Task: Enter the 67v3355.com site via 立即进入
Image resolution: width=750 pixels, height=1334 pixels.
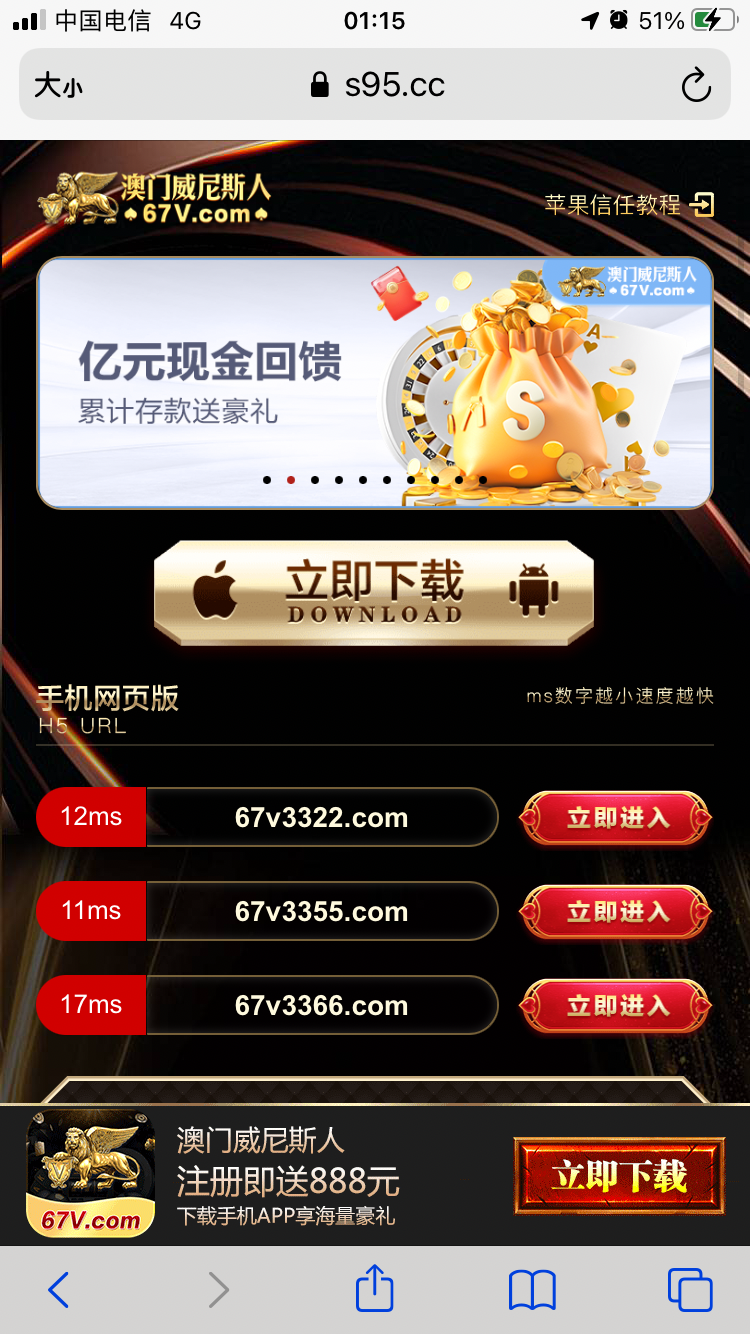Action: pyautogui.click(x=616, y=912)
